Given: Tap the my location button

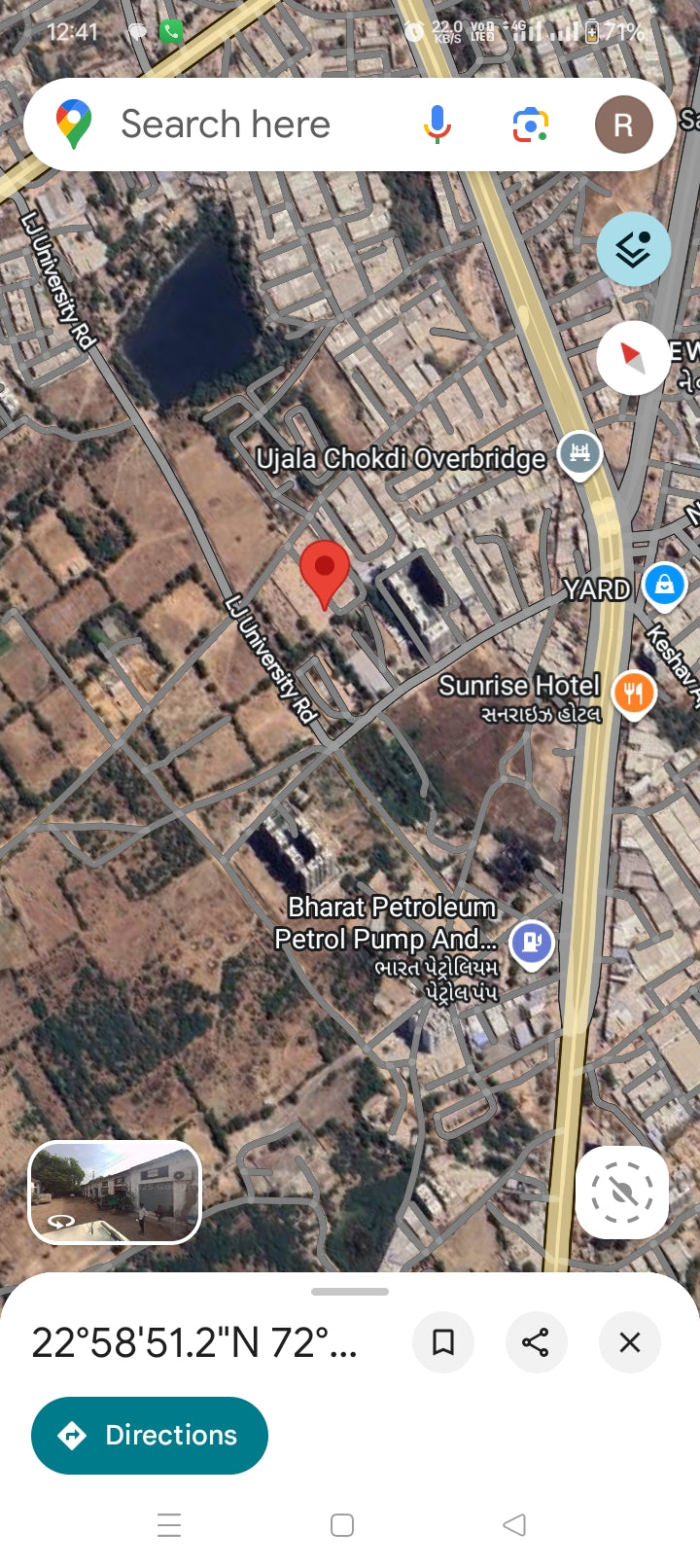Looking at the screenshot, I should [x=622, y=1192].
